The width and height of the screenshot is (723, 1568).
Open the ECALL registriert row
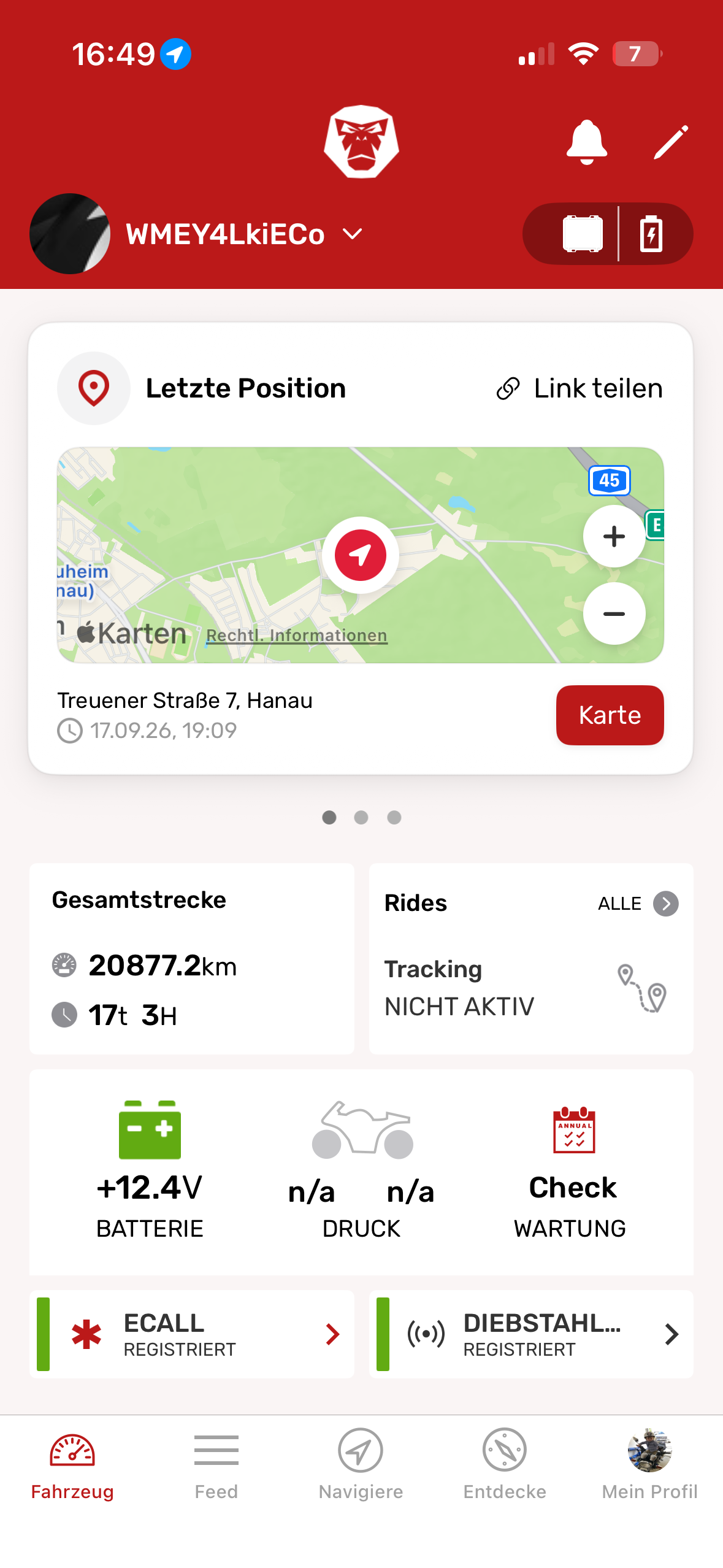tap(192, 1334)
